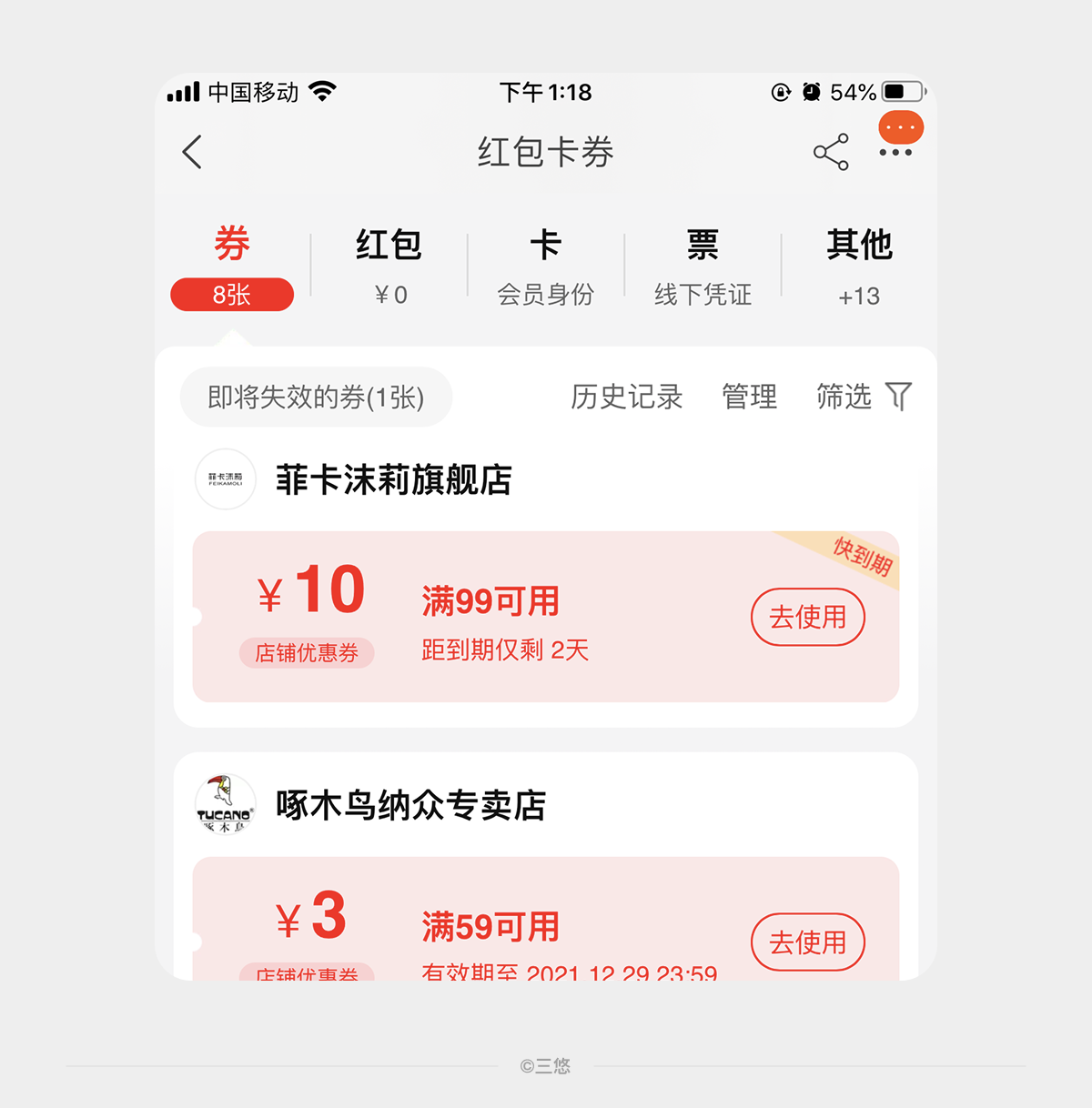
Task: Open the more options ellipsis icon
Action: point(897,153)
